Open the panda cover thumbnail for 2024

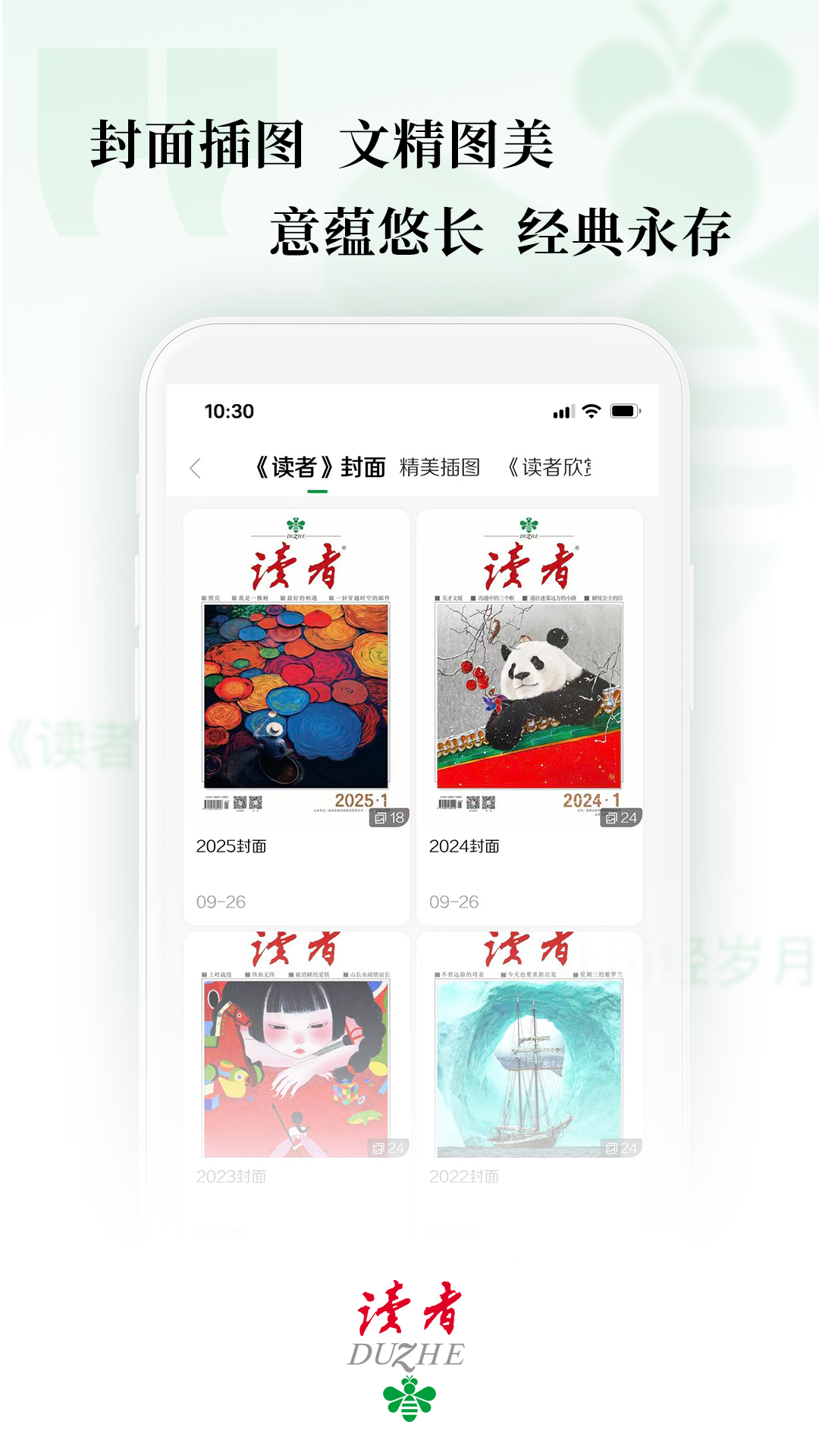[x=531, y=682]
